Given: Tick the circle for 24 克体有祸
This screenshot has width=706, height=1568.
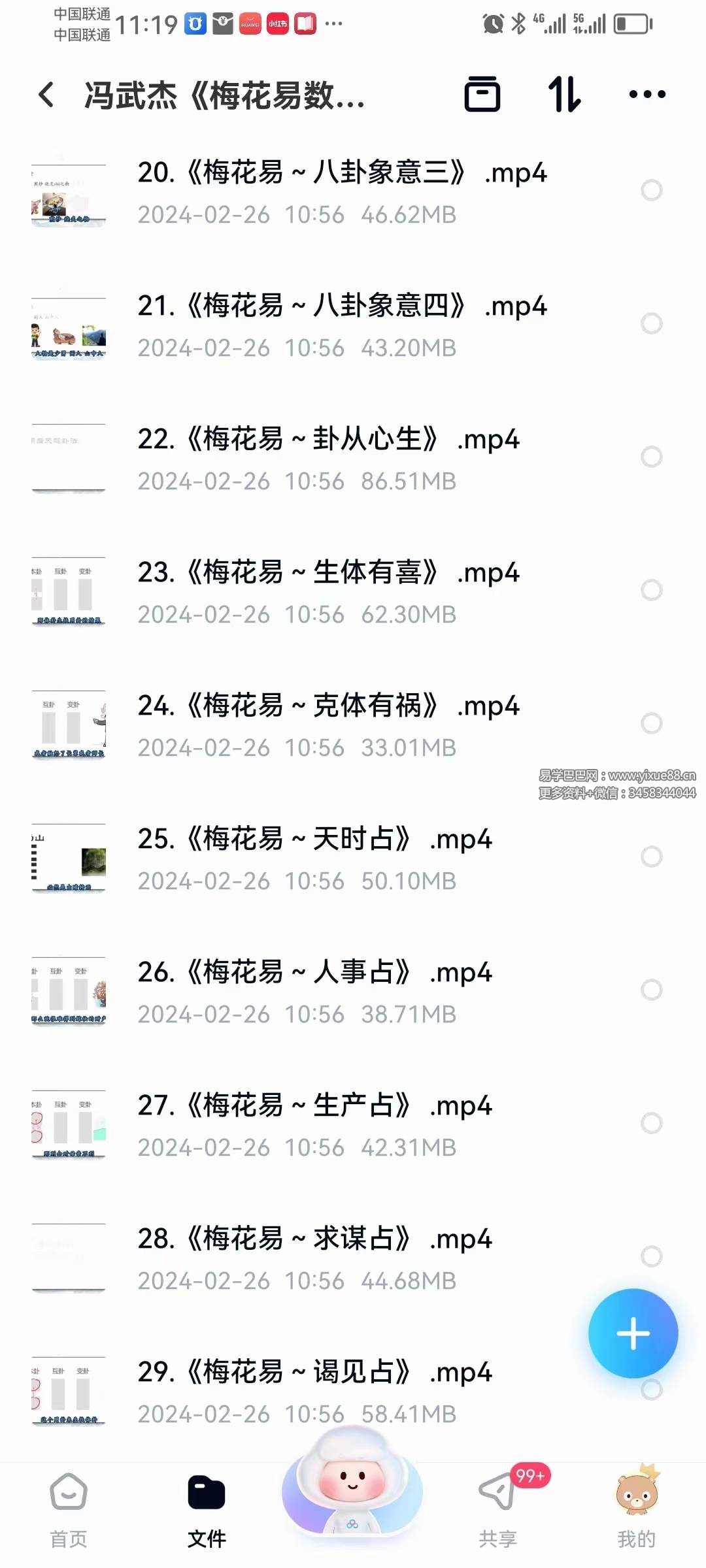Looking at the screenshot, I should click(x=651, y=723).
